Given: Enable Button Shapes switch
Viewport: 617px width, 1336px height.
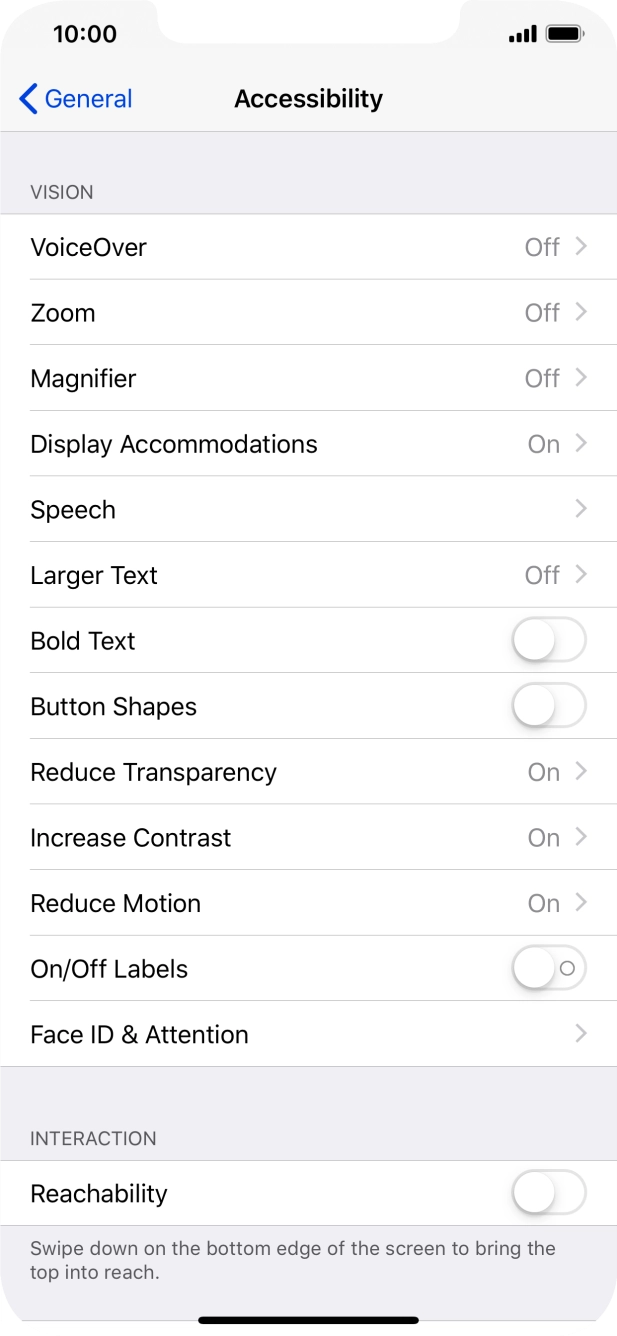Looking at the screenshot, I should tap(548, 707).
